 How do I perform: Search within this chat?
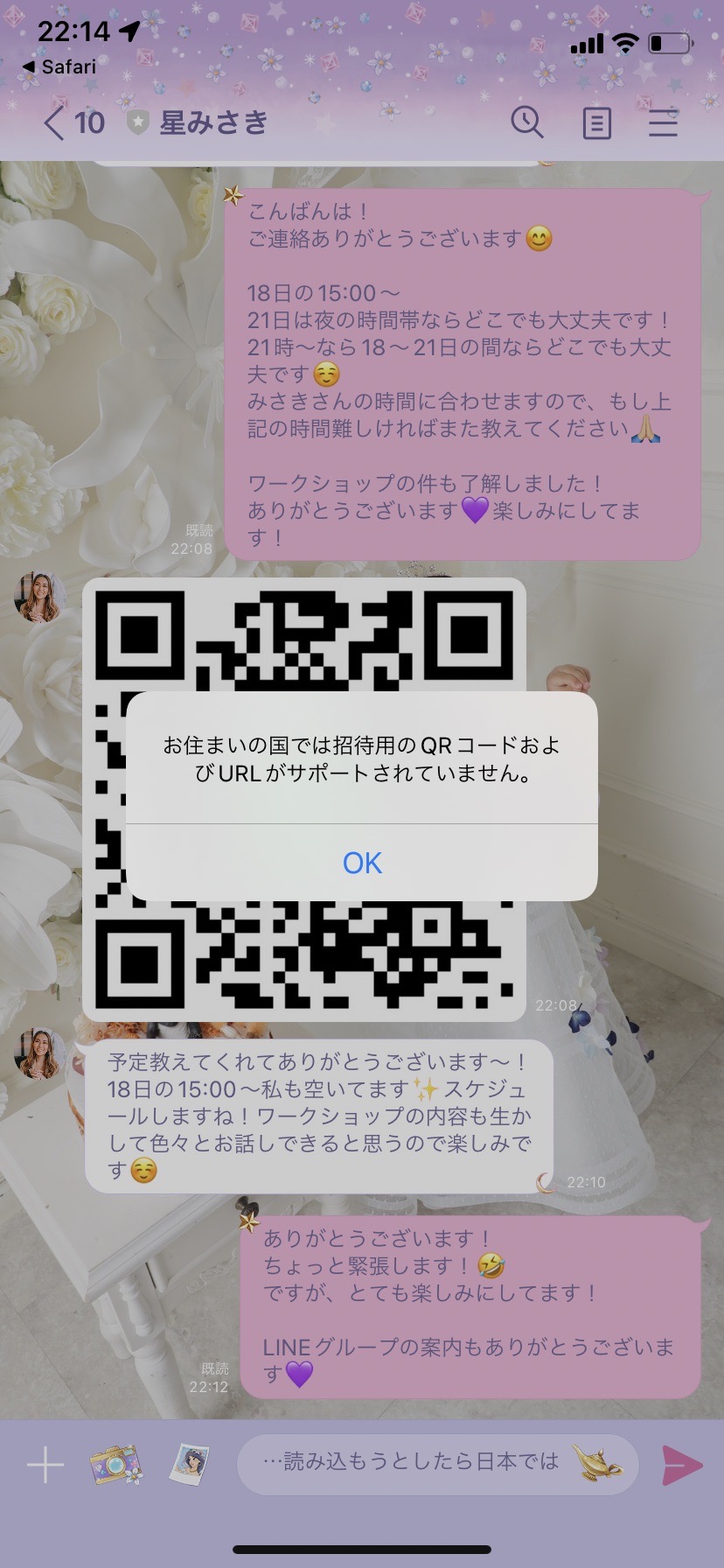527,122
